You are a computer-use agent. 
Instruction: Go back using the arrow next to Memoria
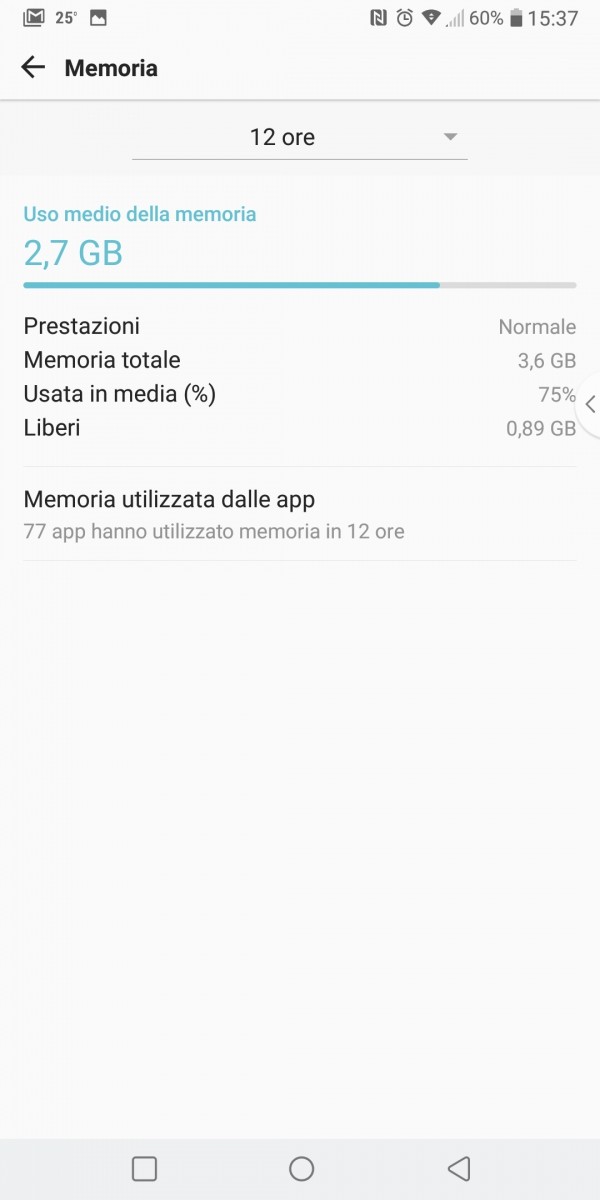(x=33, y=67)
